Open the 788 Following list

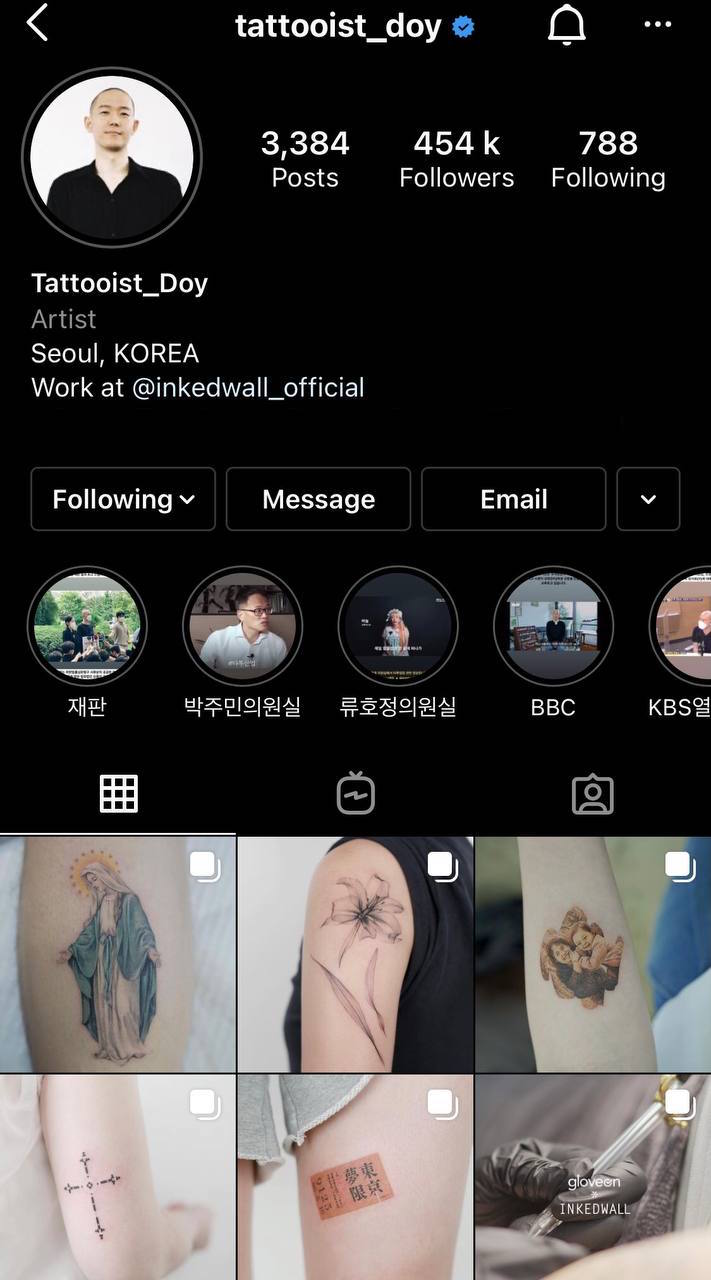(607, 159)
